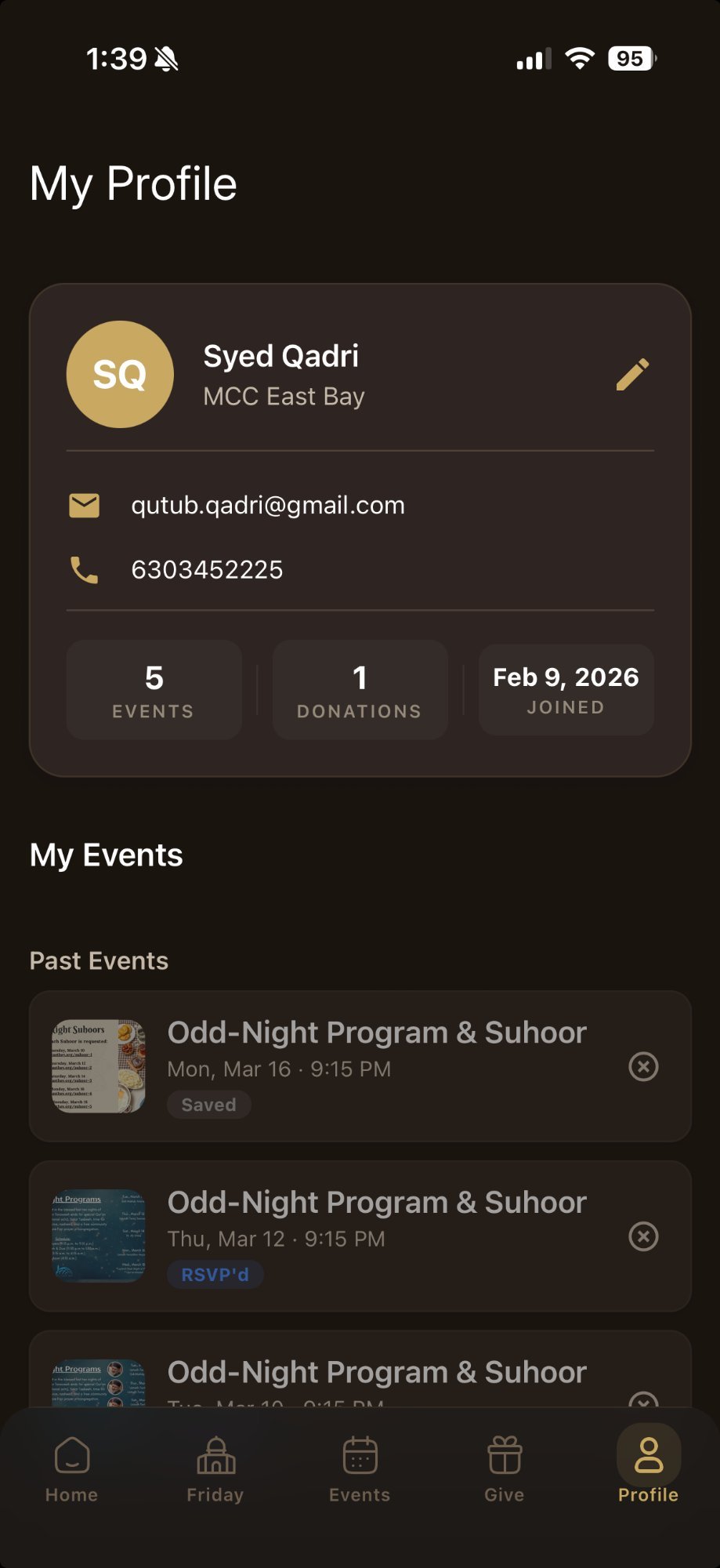Select the Home icon in bottom navigation
The height and width of the screenshot is (1568, 720).
pyautogui.click(x=71, y=1466)
